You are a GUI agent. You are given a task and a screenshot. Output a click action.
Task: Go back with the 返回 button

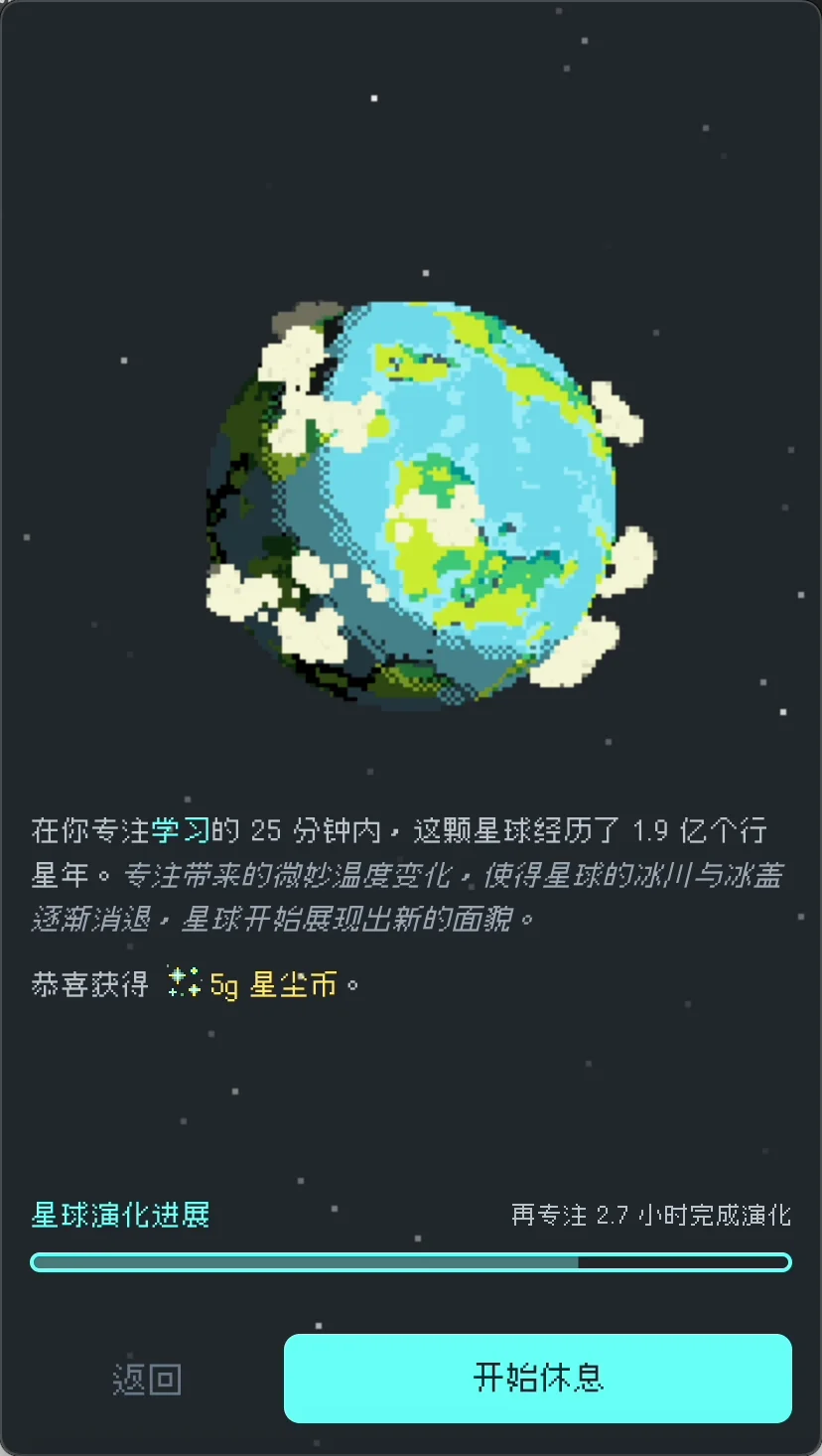click(147, 1379)
